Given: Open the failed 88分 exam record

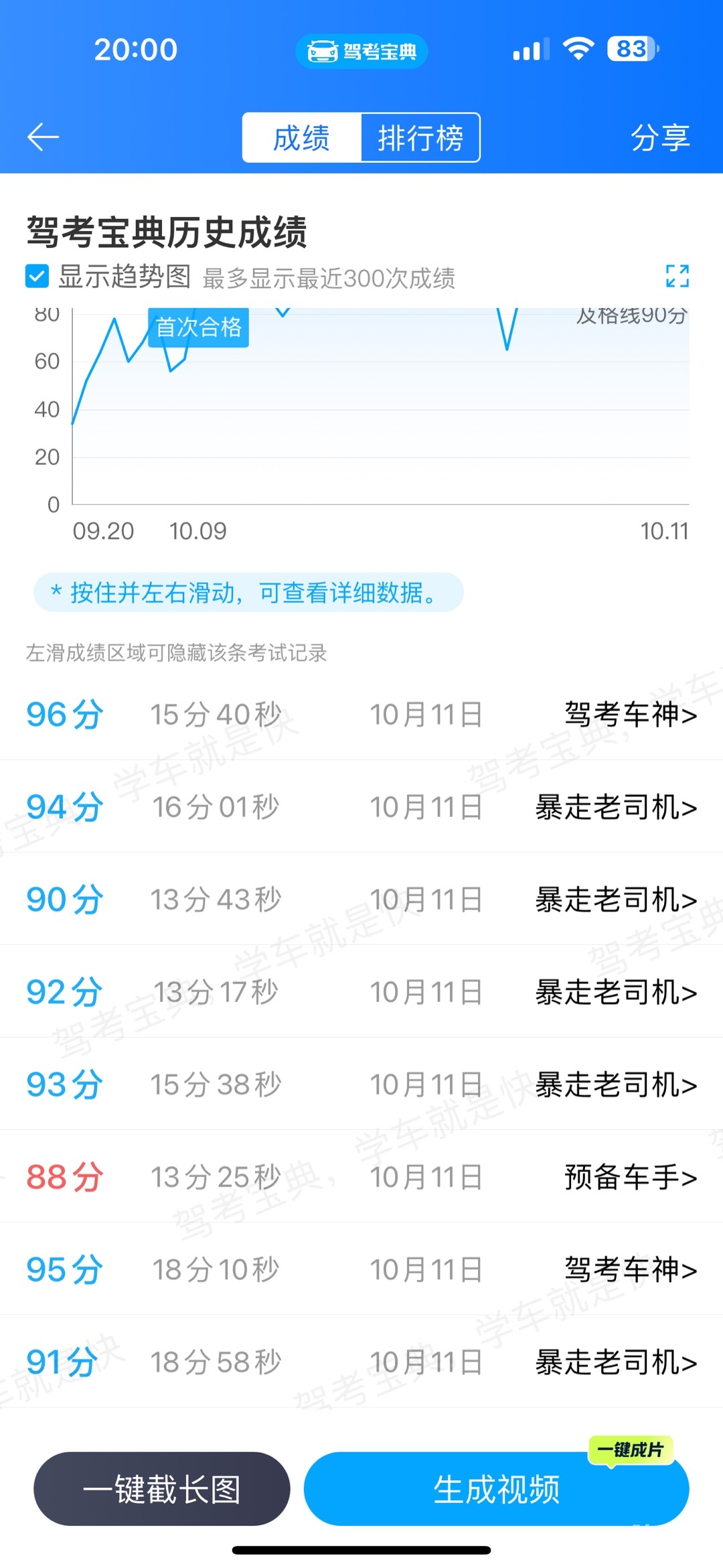Looking at the screenshot, I should (361, 1177).
